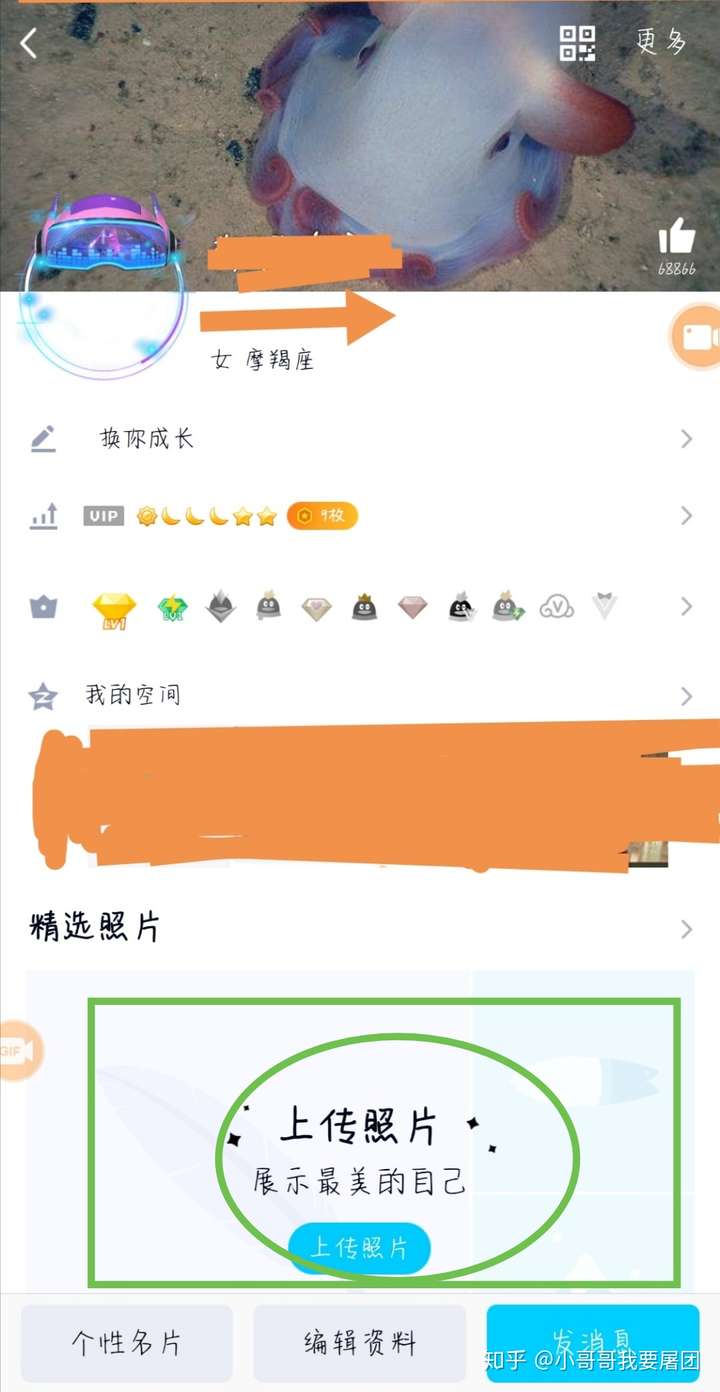Tap the 发消息 button
720x1392 pixels.
point(592,1343)
